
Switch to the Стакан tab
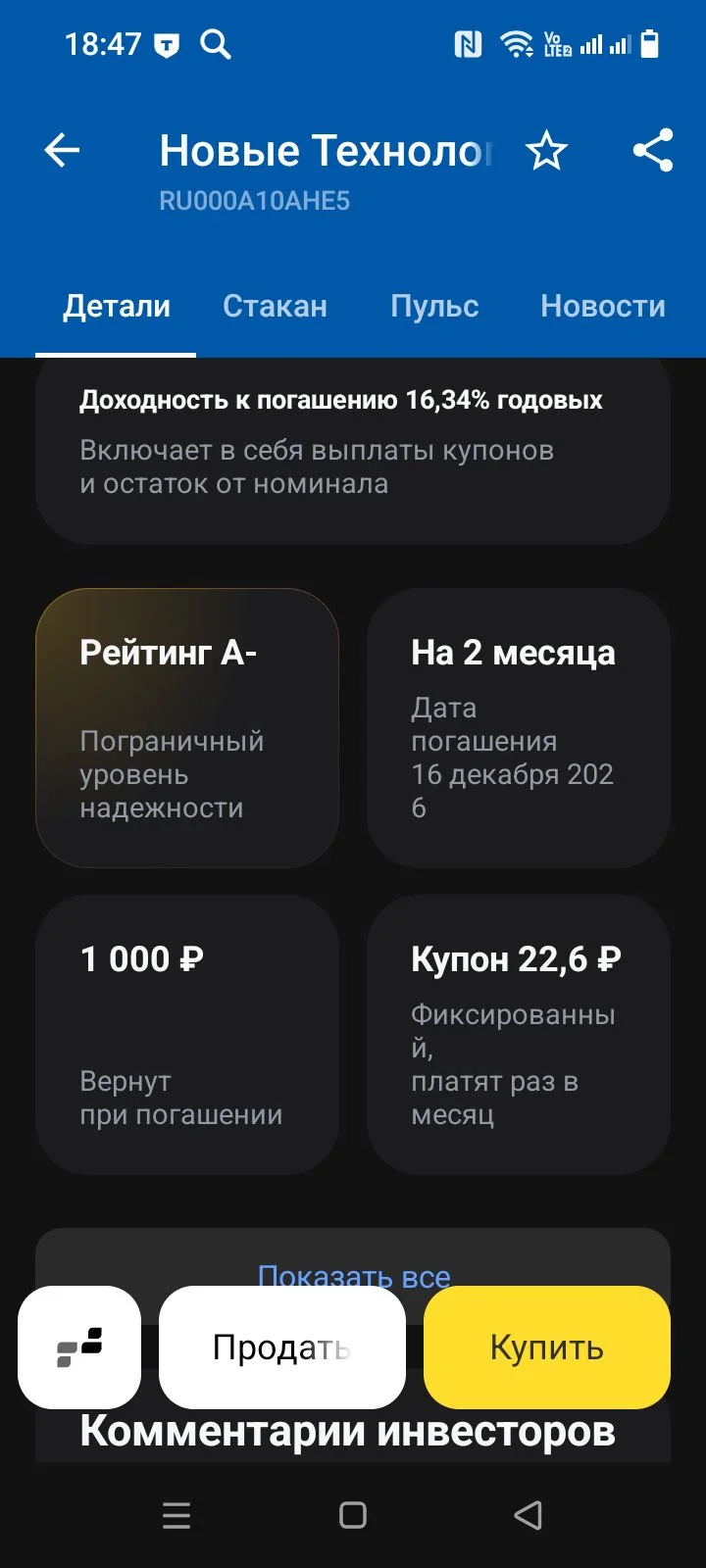point(275,307)
